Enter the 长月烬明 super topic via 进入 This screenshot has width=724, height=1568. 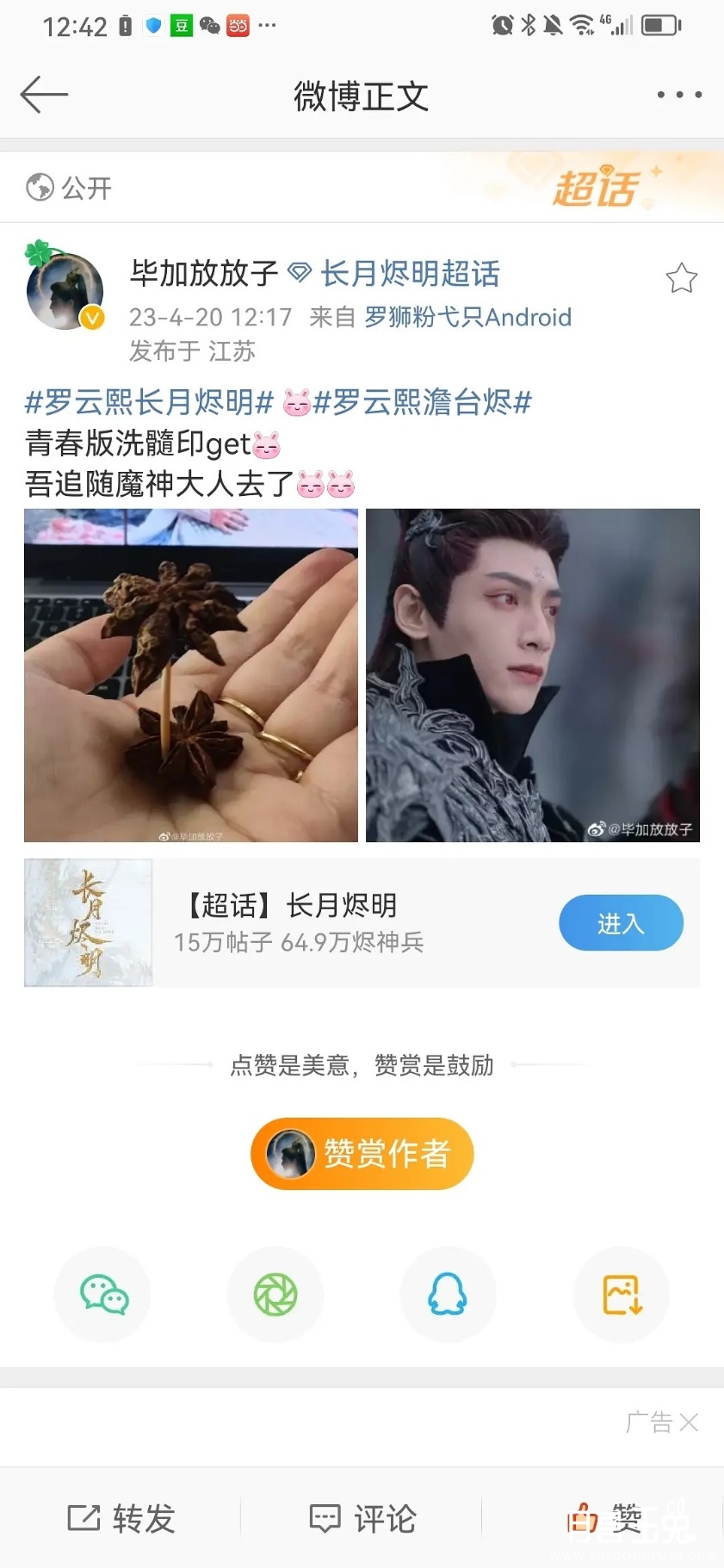(x=621, y=923)
